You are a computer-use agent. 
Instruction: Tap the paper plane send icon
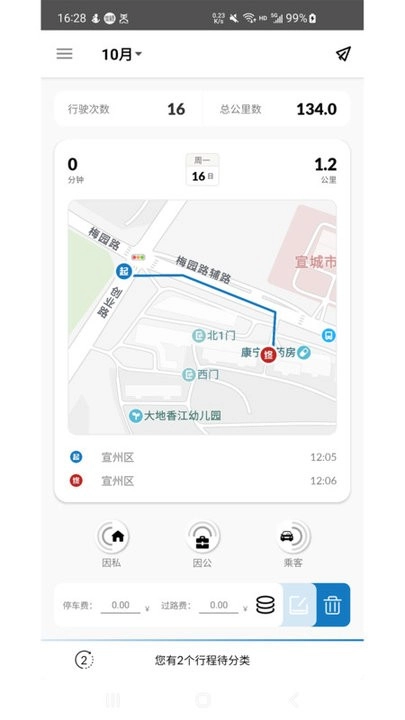(343, 54)
